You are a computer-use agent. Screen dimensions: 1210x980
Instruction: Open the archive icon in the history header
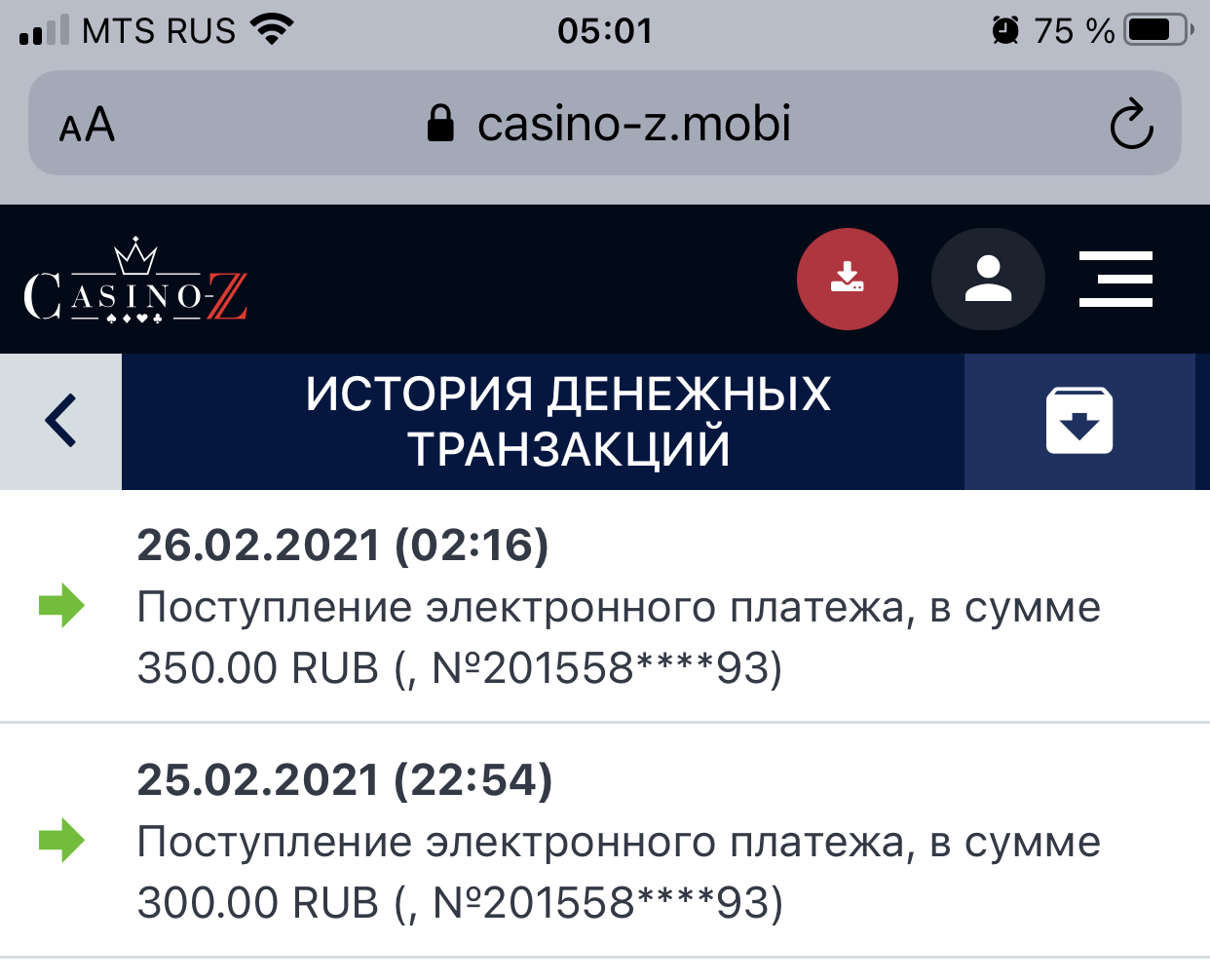point(1078,421)
